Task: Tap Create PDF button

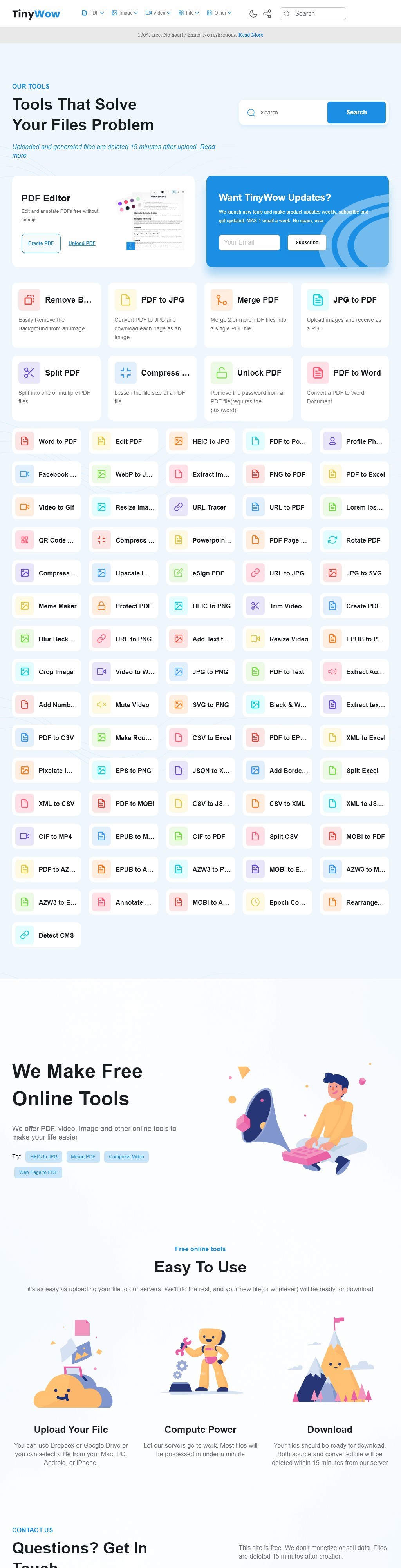Action: 41,243
